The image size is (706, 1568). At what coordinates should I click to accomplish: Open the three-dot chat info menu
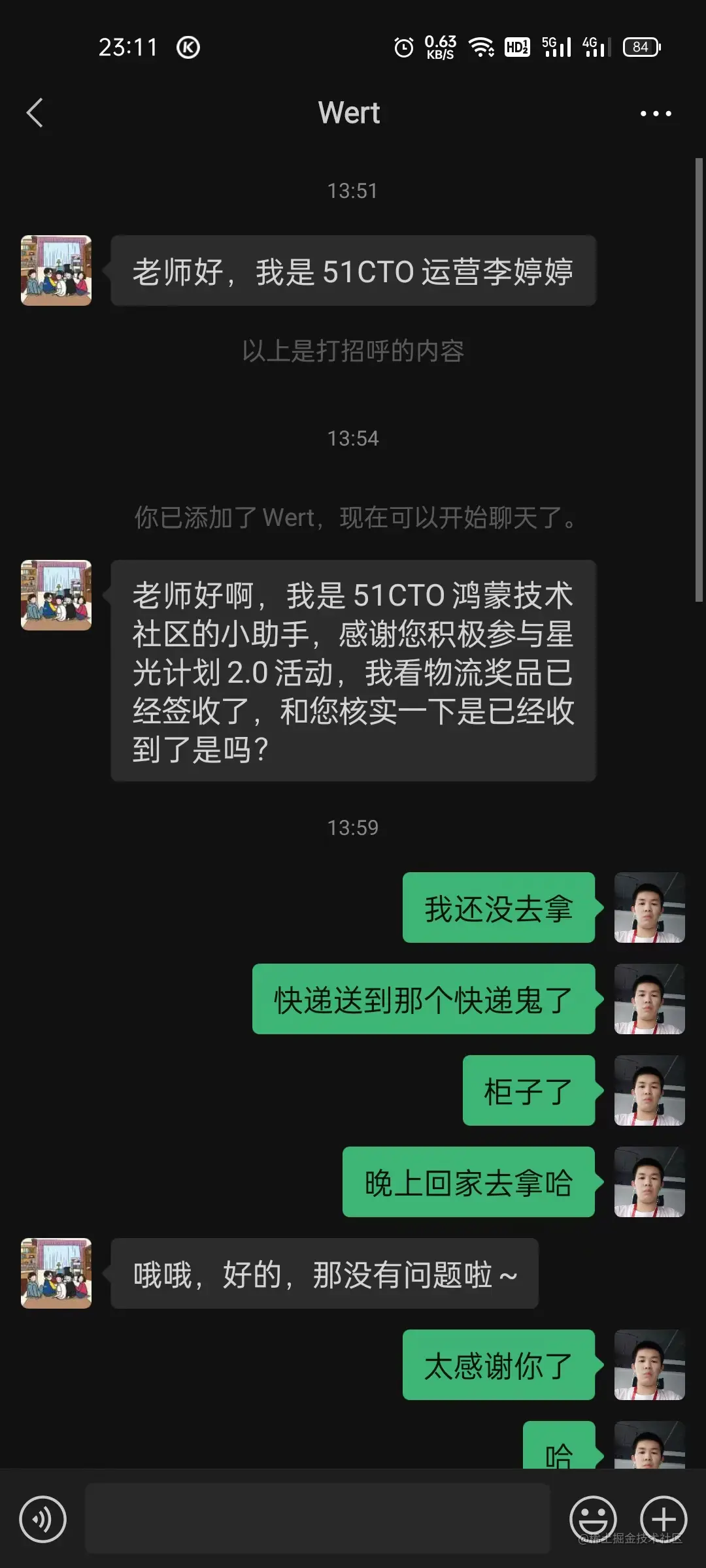pos(655,114)
